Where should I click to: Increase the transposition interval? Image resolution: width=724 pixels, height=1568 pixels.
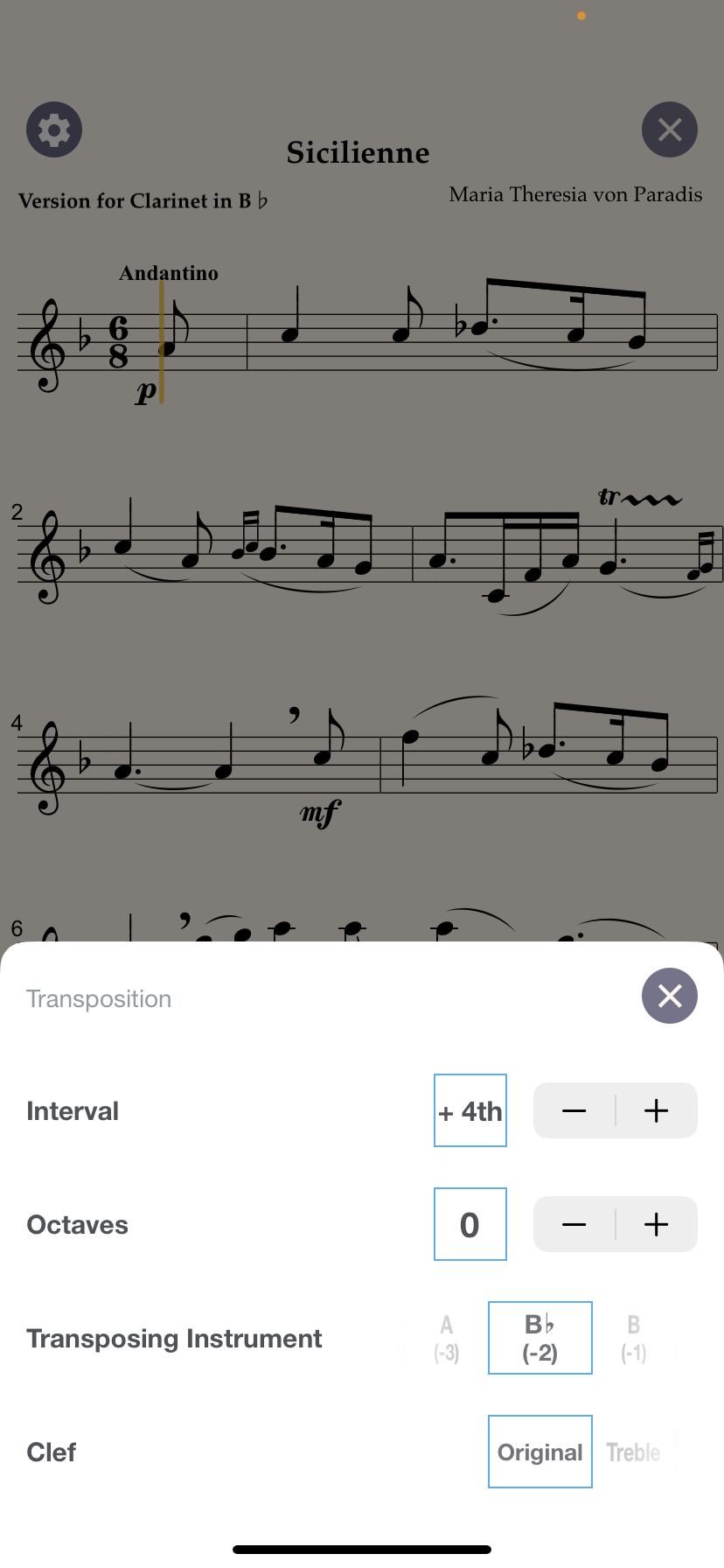coord(657,1110)
